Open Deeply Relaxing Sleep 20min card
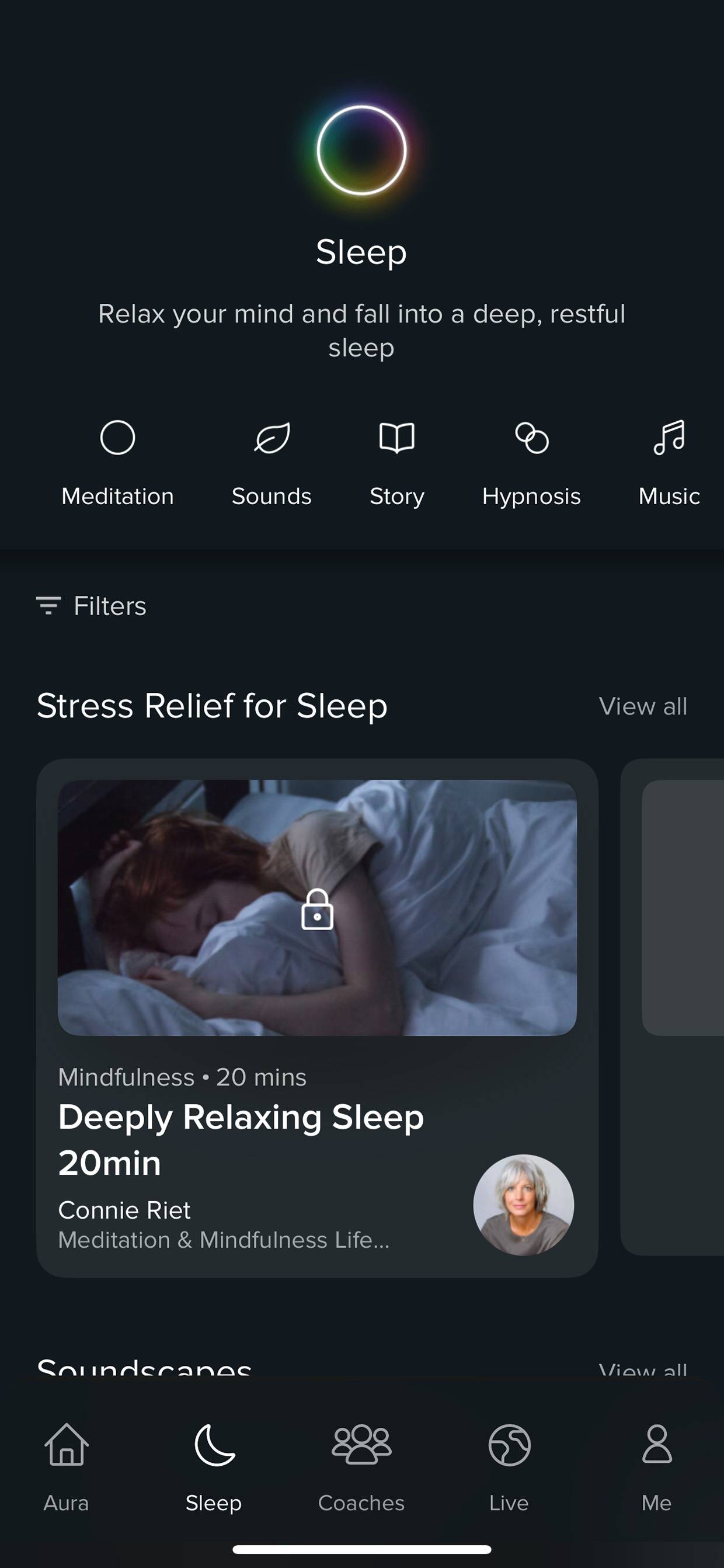The height and width of the screenshot is (1568, 724). coord(317,1017)
